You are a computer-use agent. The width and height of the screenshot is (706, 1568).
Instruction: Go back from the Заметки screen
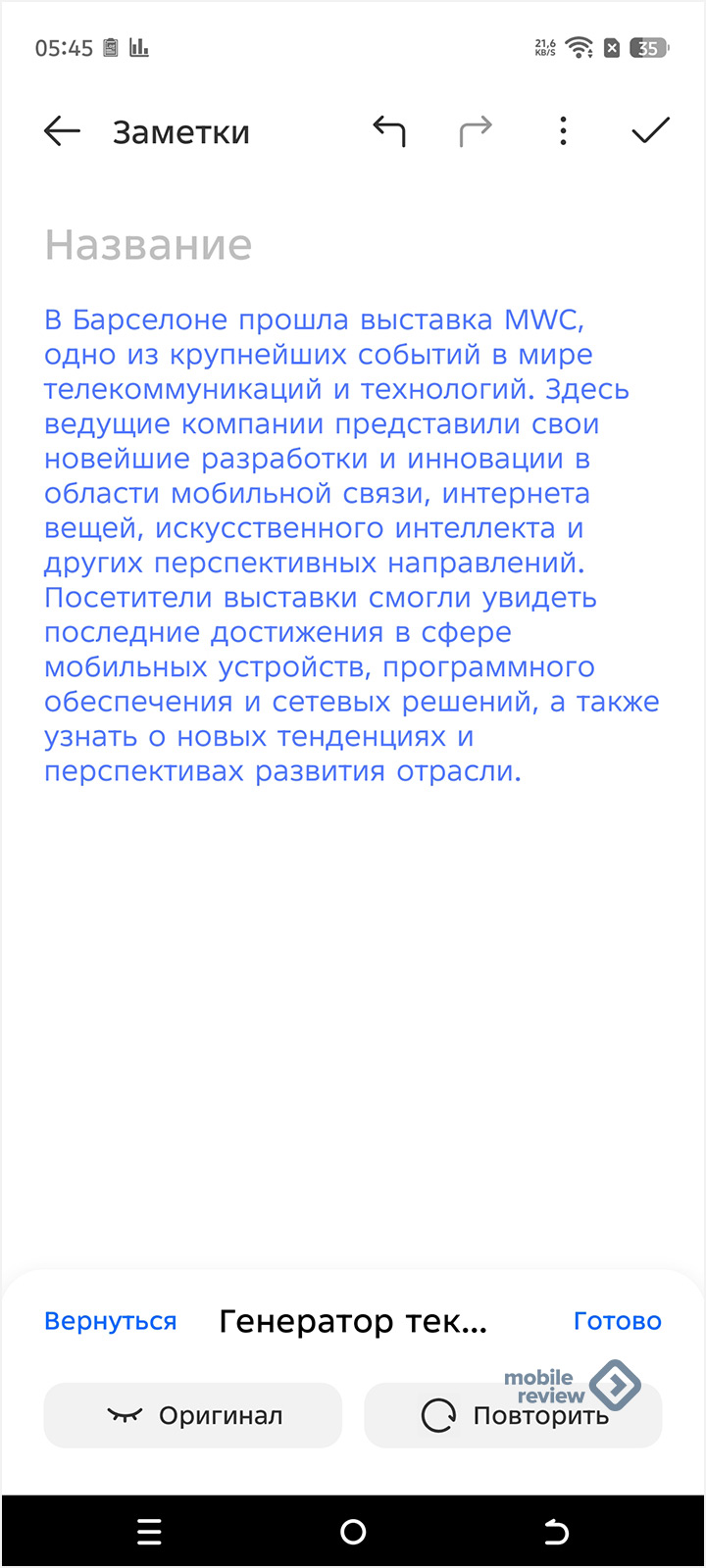(x=62, y=131)
